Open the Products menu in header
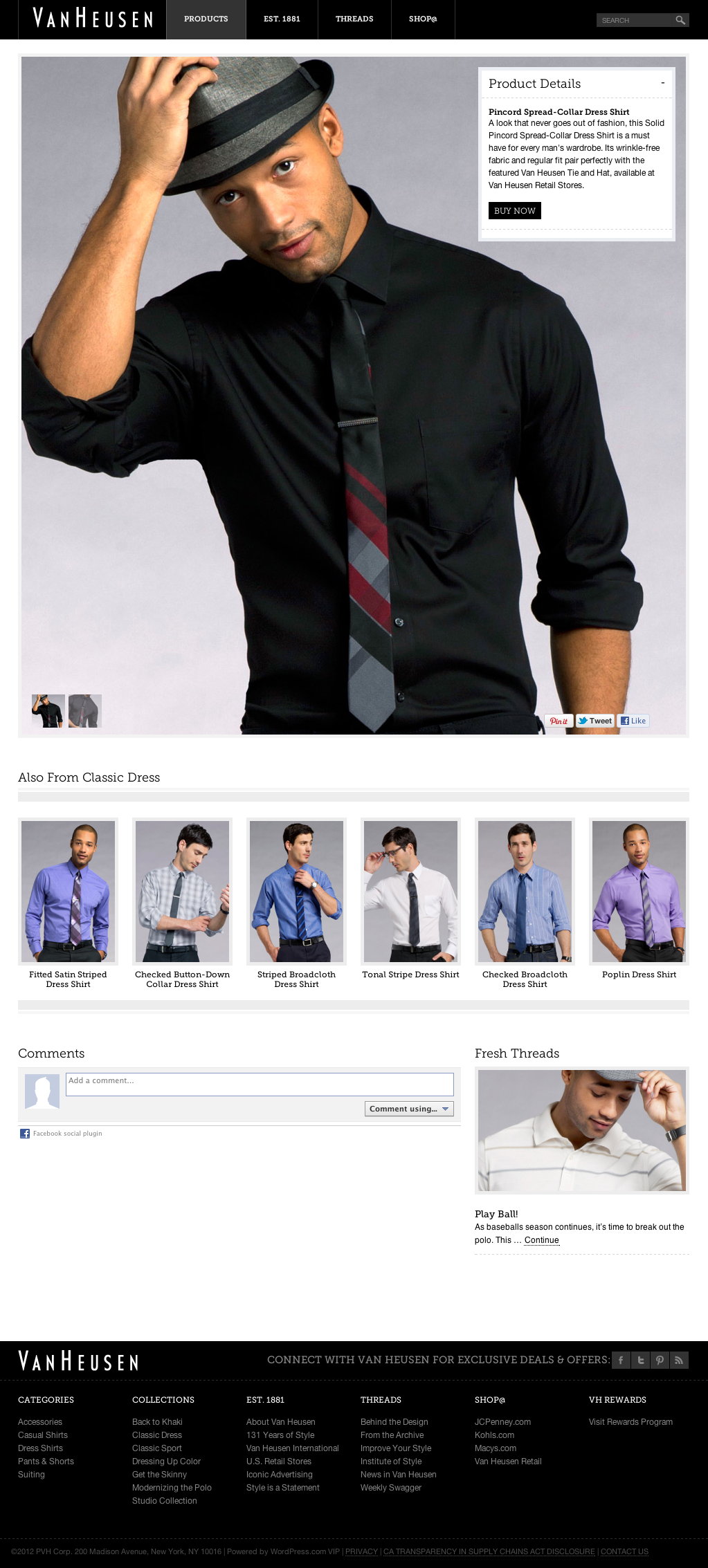This screenshot has width=708, height=1568. [x=206, y=19]
